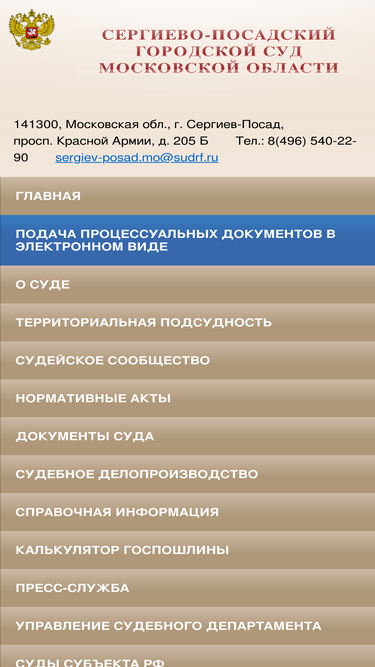Open ДОКУМЕНТЫ СУДА
Image resolution: width=375 pixels, height=667 pixels.
(188, 436)
